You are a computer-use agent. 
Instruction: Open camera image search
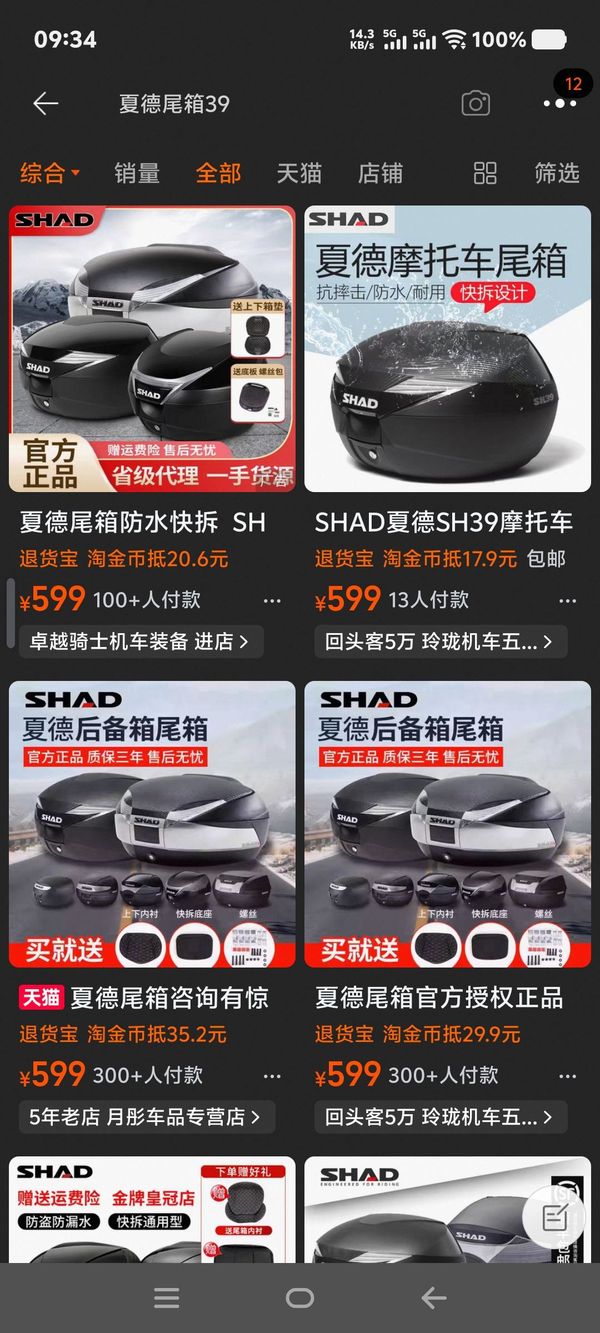coord(475,104)
